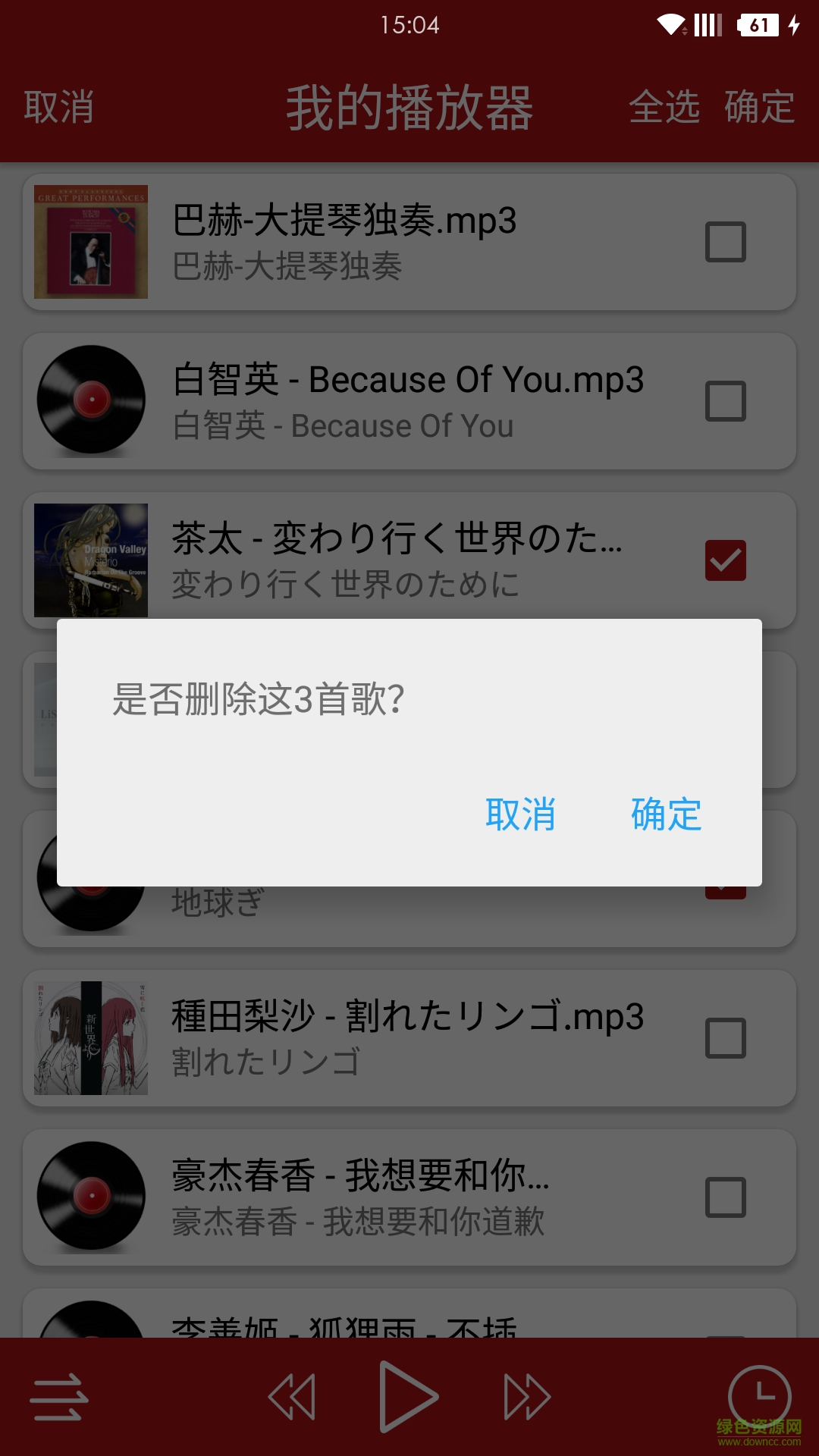The image size is (819, 1456).
Task: Tap the vinyl icon for 豪杰春香 song
Action: 90,1197
